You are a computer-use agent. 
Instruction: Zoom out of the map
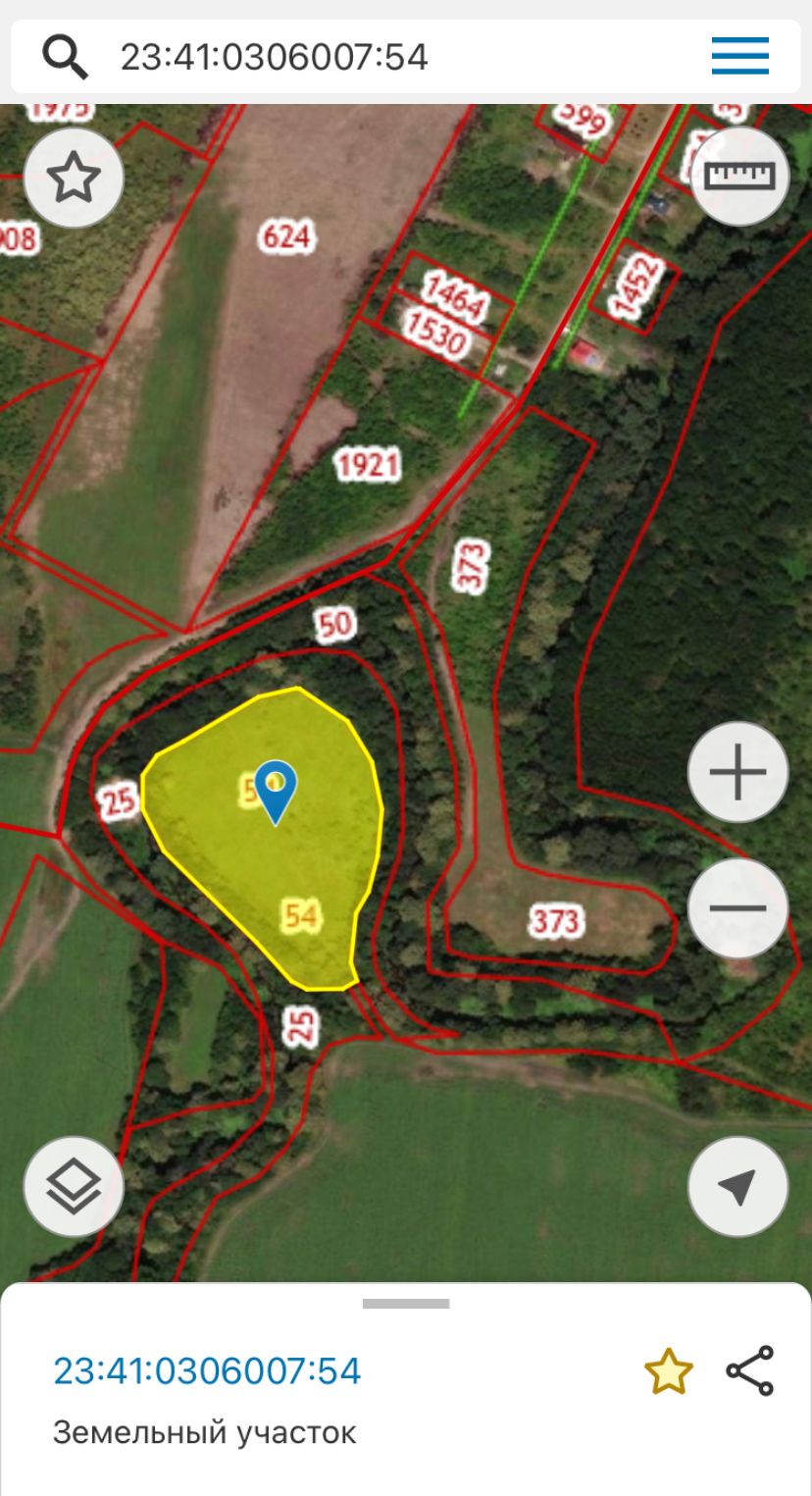737,908
